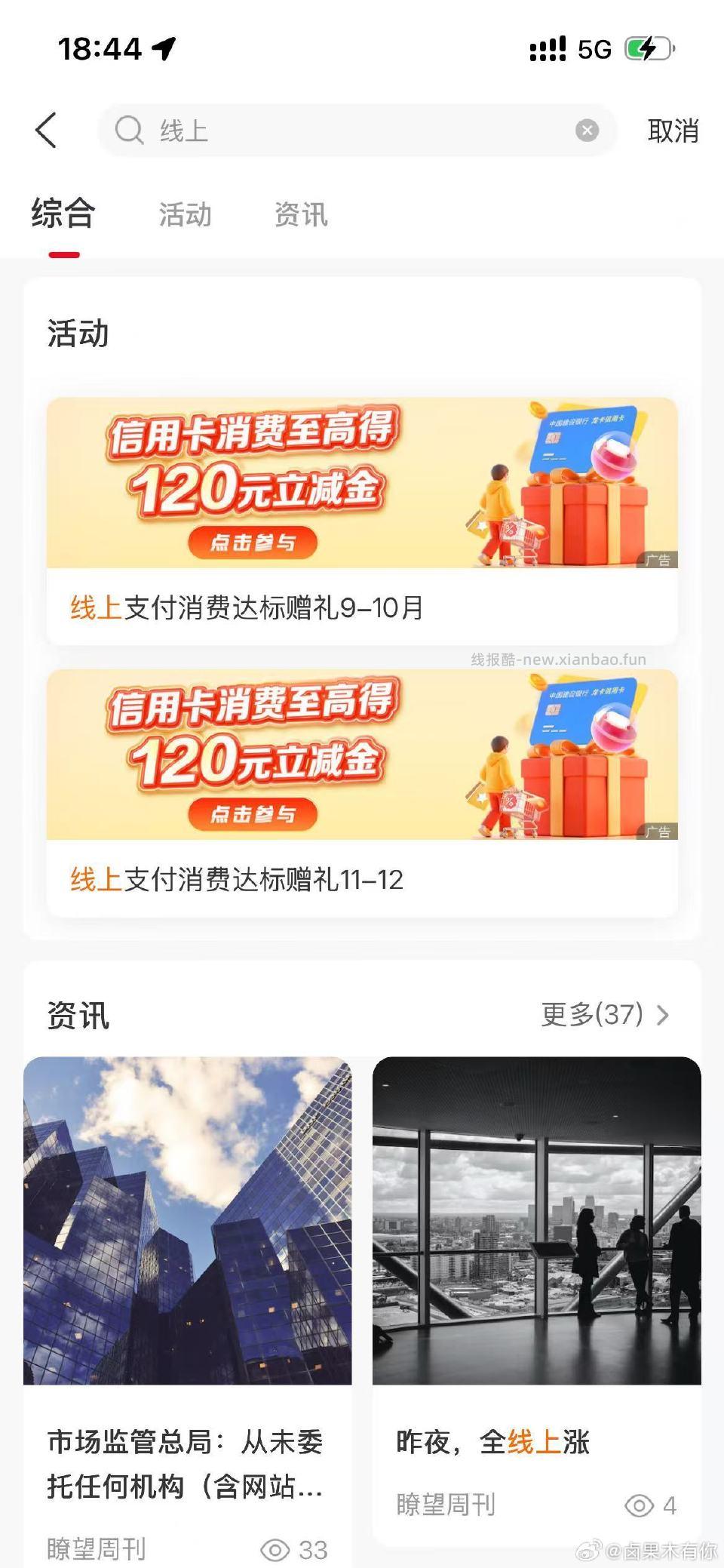
Task: Switch to the 活动 tab
Action: click(x=186, y=215)
